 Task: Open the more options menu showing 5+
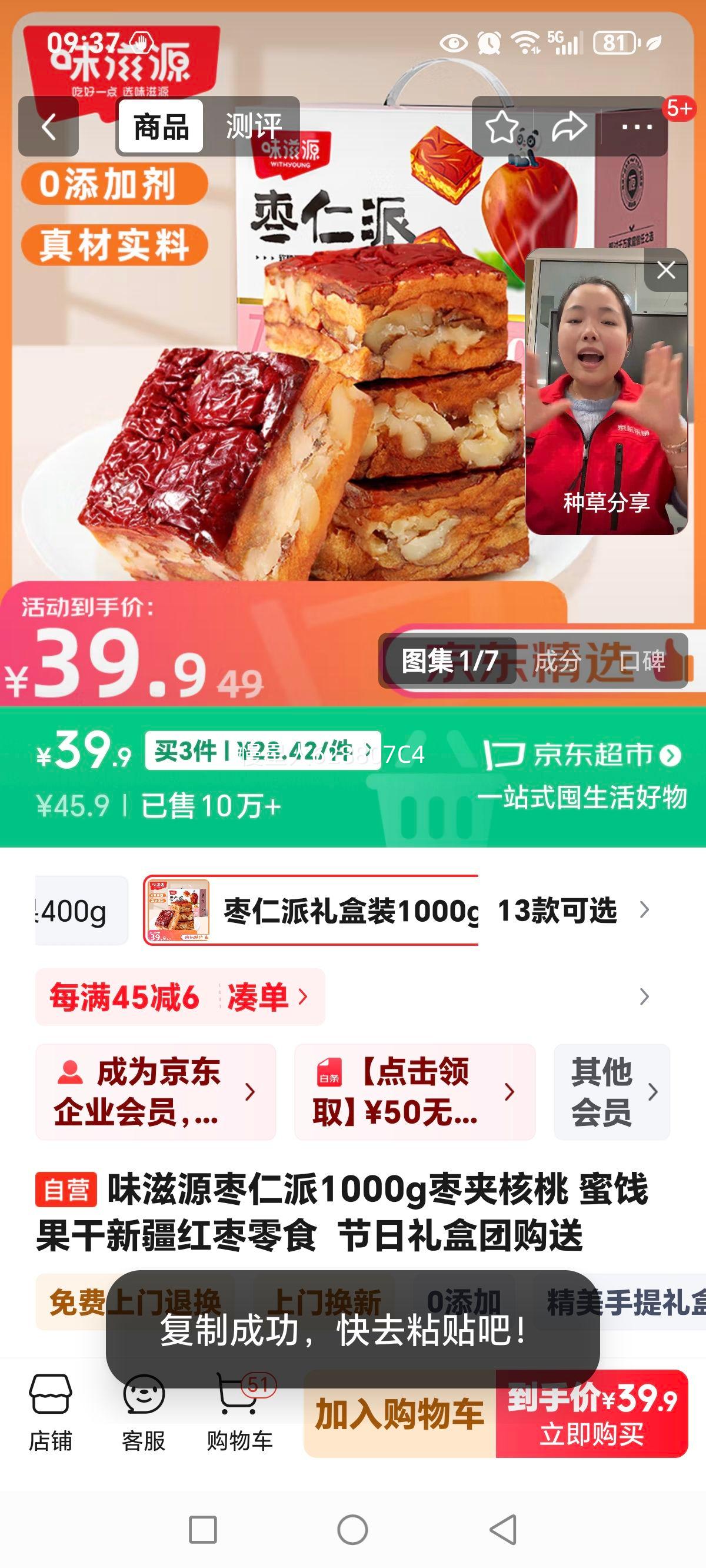[x=635, y=128]
